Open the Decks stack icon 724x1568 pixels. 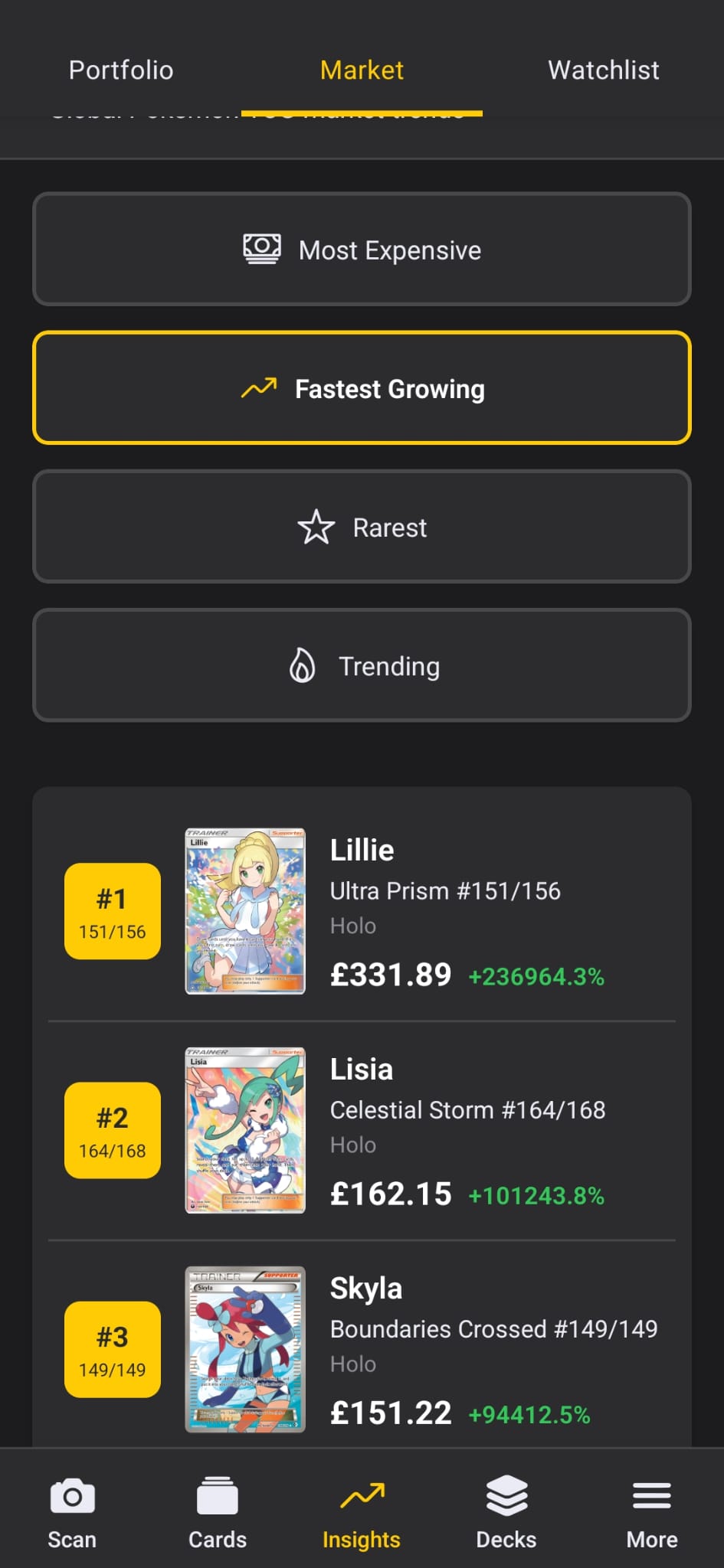click(506, 1496)
